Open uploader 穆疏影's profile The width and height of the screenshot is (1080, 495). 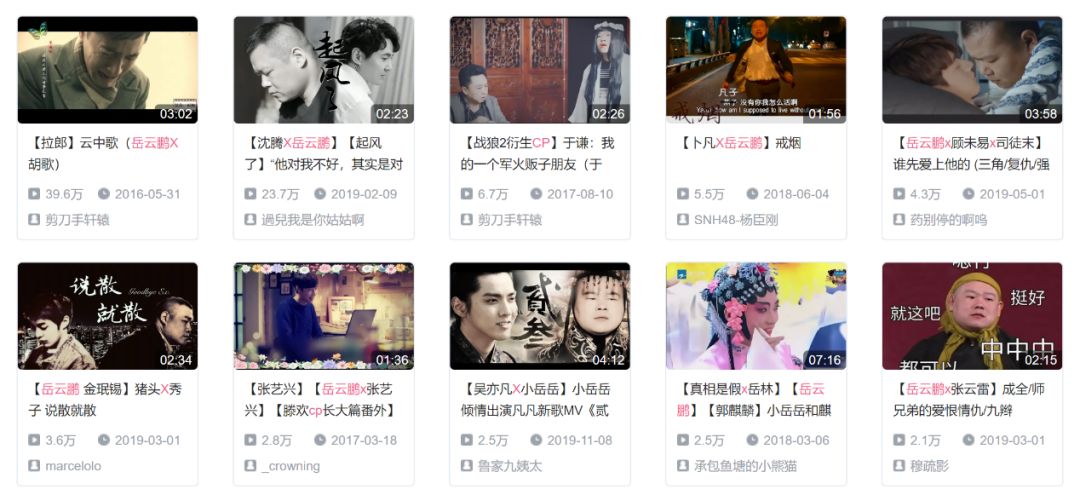pos(929,466)
